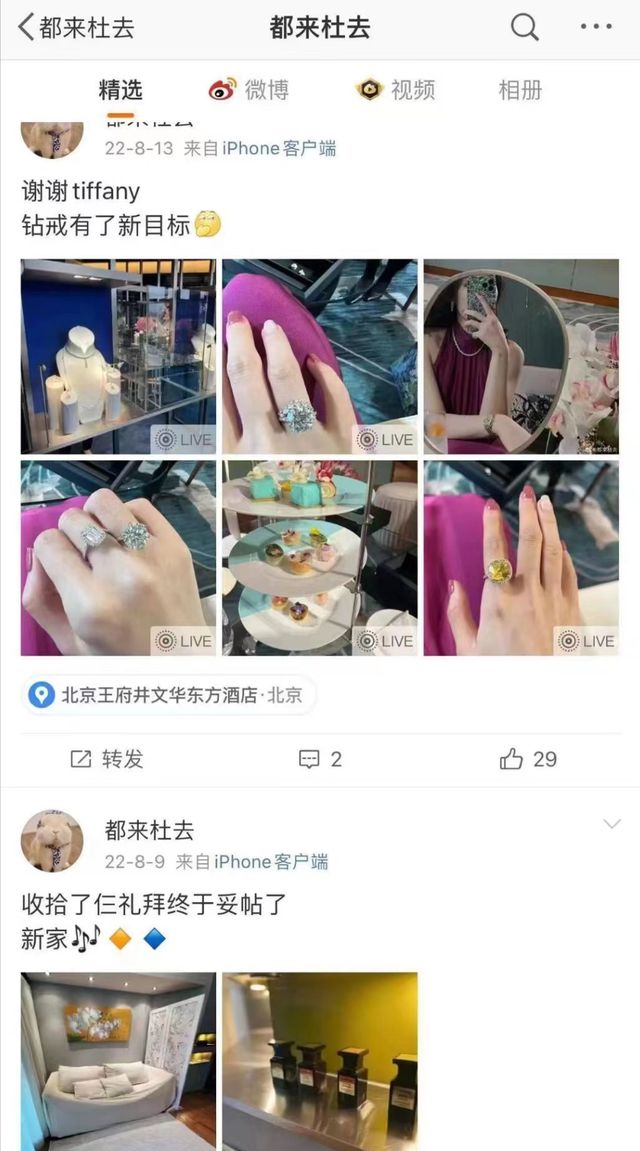Switch to the 相册 tab
Viewport: 640px width, 1151px height.
coord(520,90)
